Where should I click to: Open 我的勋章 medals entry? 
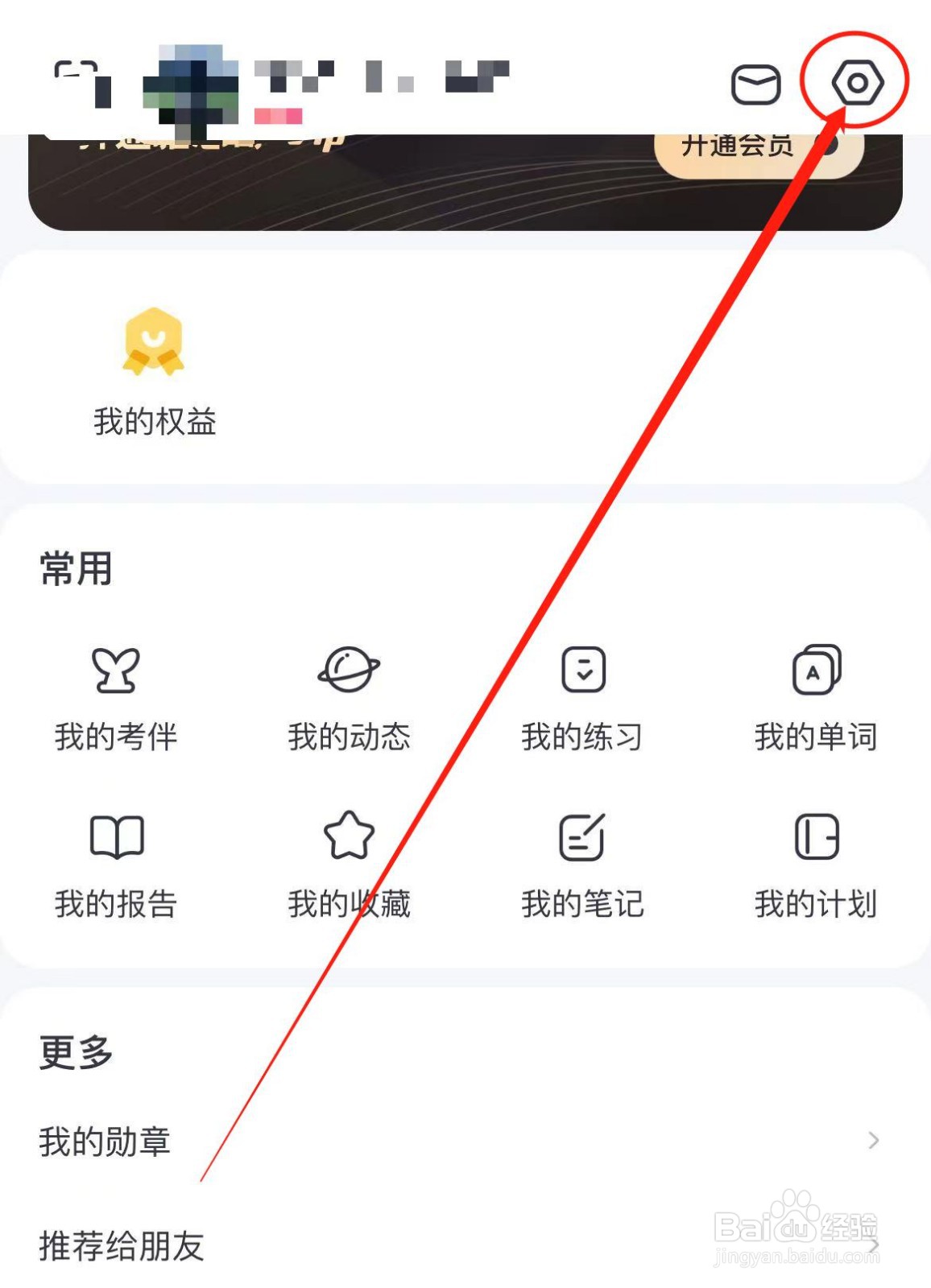tap(106, 1140)
